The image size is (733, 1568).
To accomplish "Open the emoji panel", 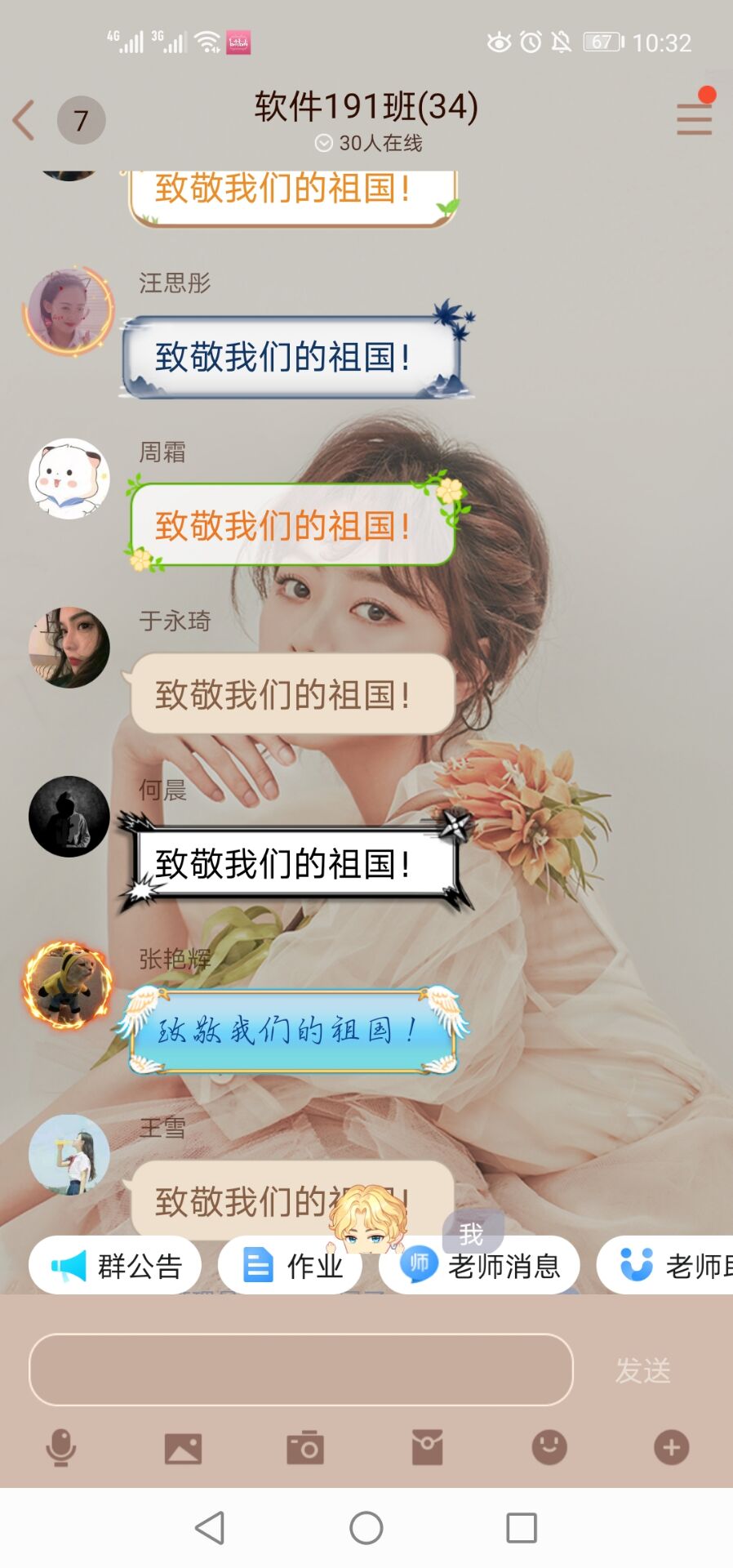I will tap(549, 1448).
